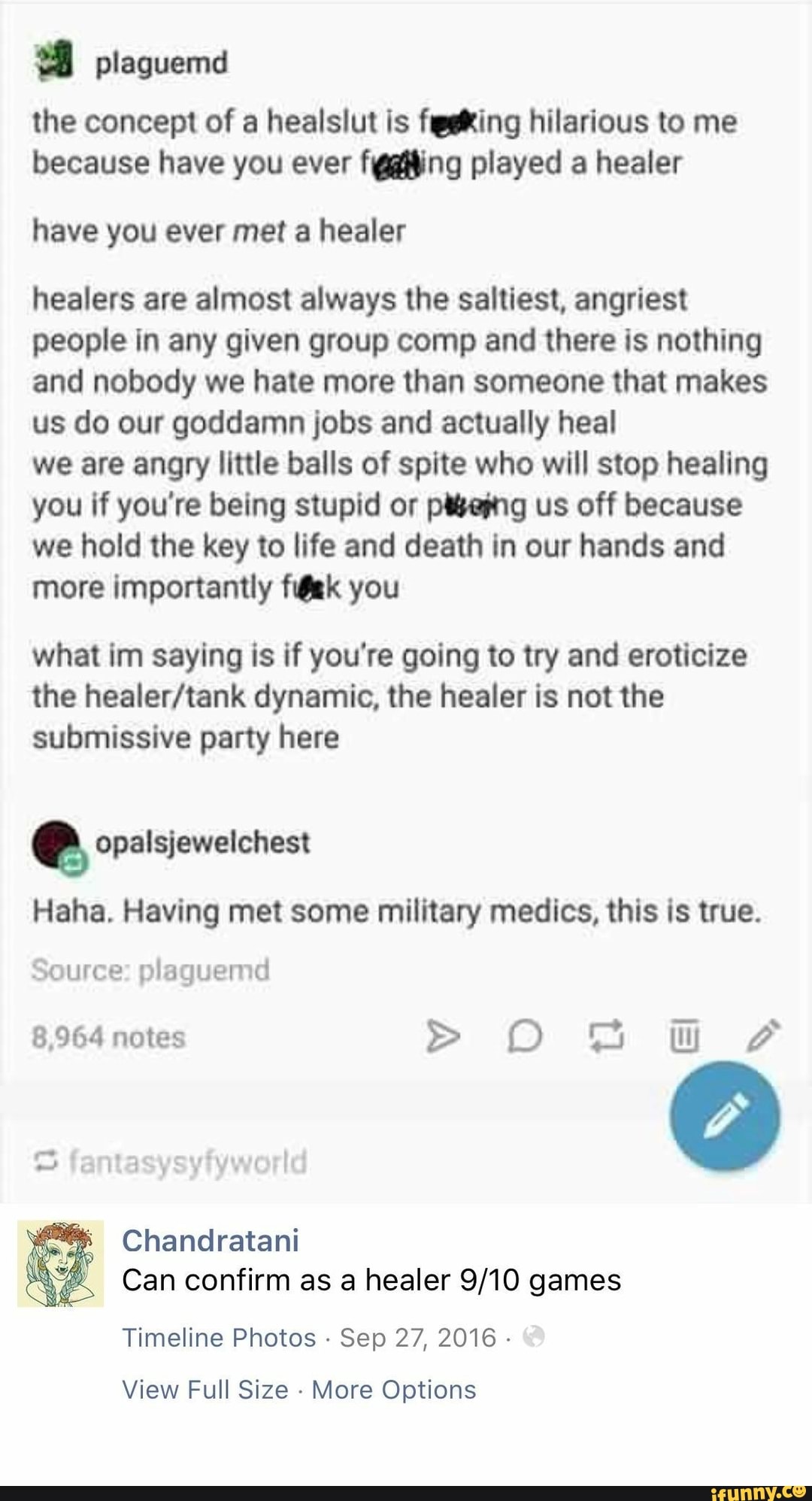The image size is (812, 1501).
Task: Tap Chandratani's profile picture
Action: [61, 1263]
